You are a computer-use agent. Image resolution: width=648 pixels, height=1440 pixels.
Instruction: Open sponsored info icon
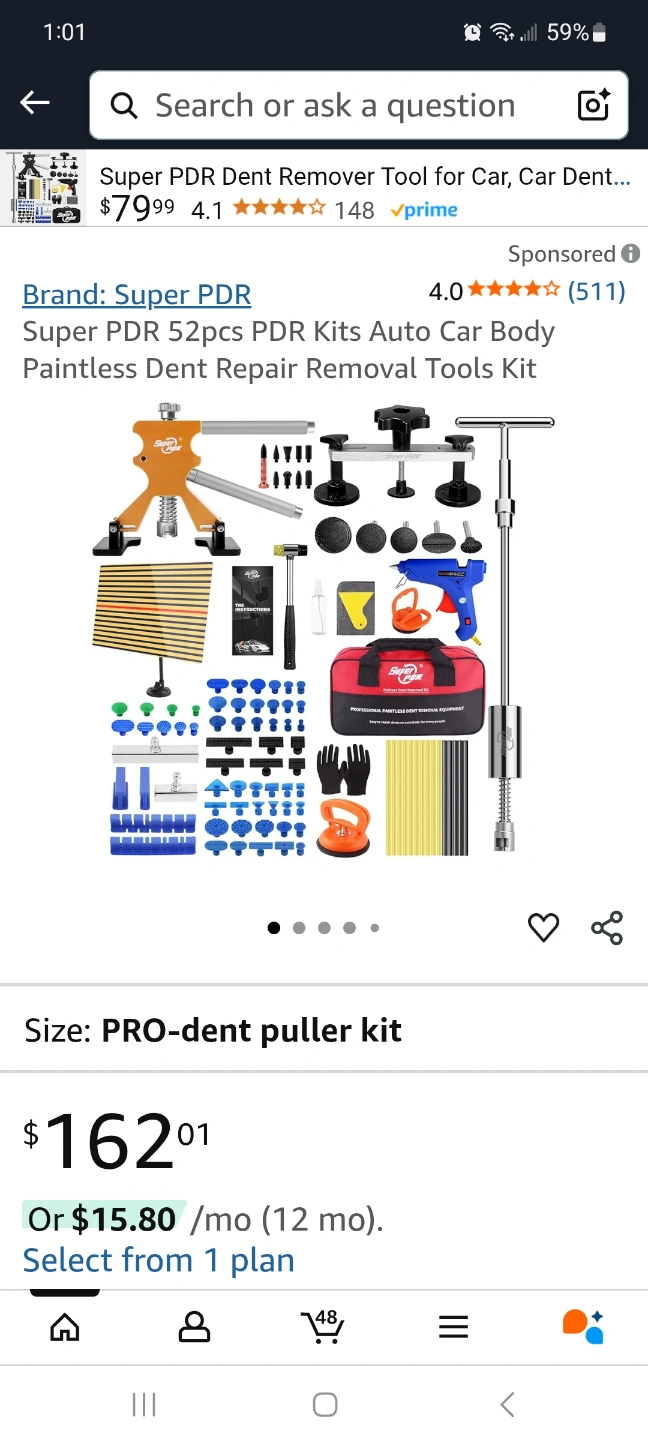coord(630,254)
